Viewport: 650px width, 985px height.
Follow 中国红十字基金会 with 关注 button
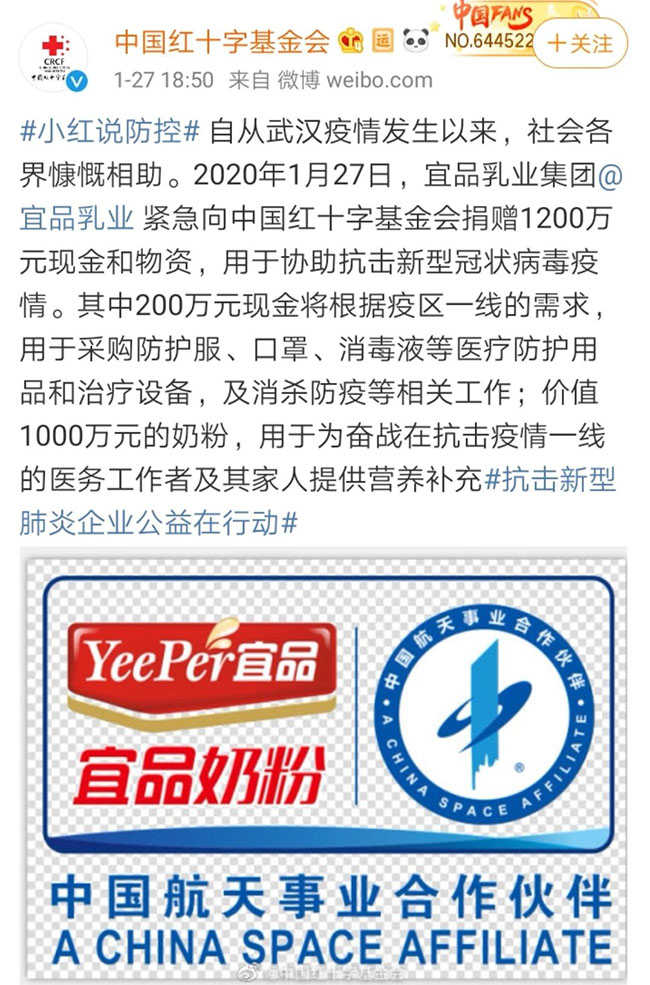(x=580, y=43)
